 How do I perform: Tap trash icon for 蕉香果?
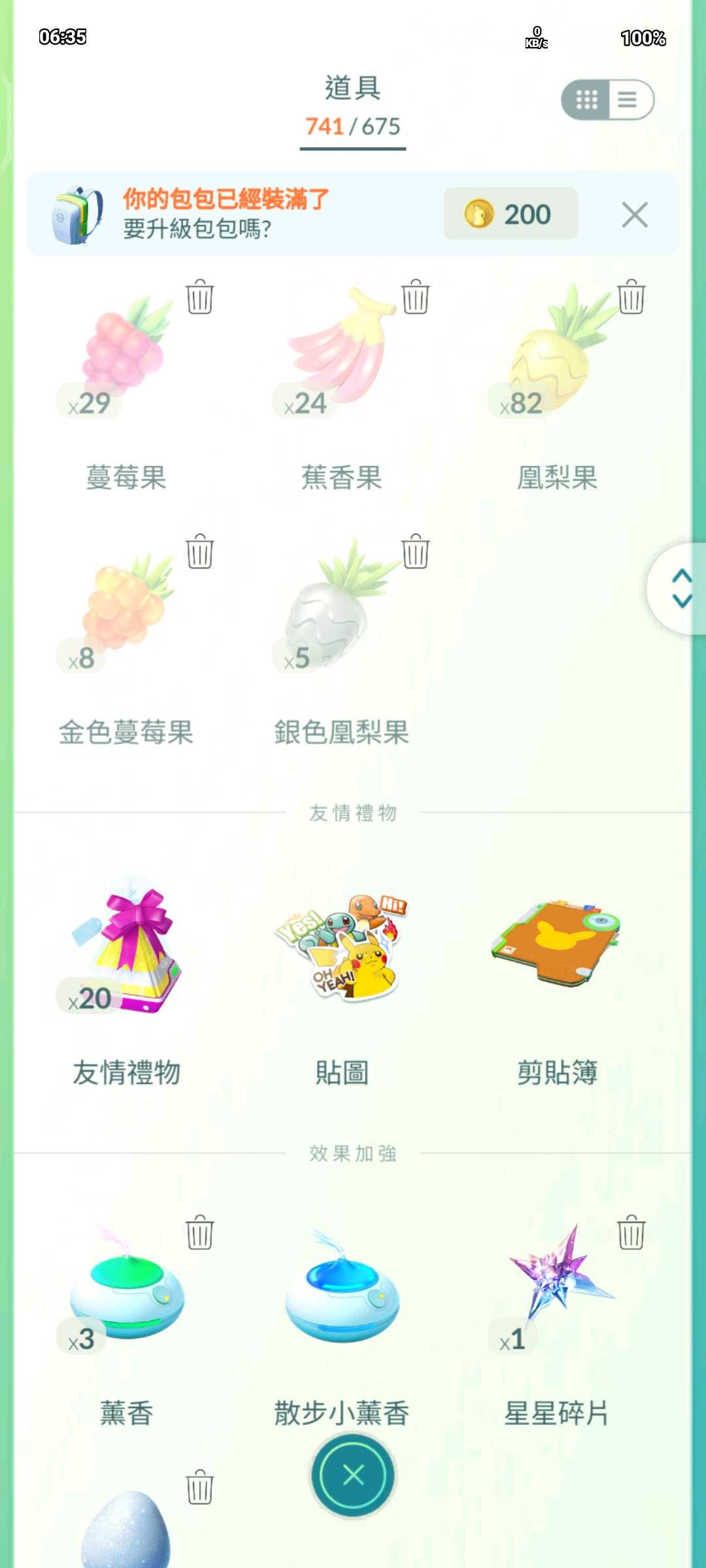(416, 297)
